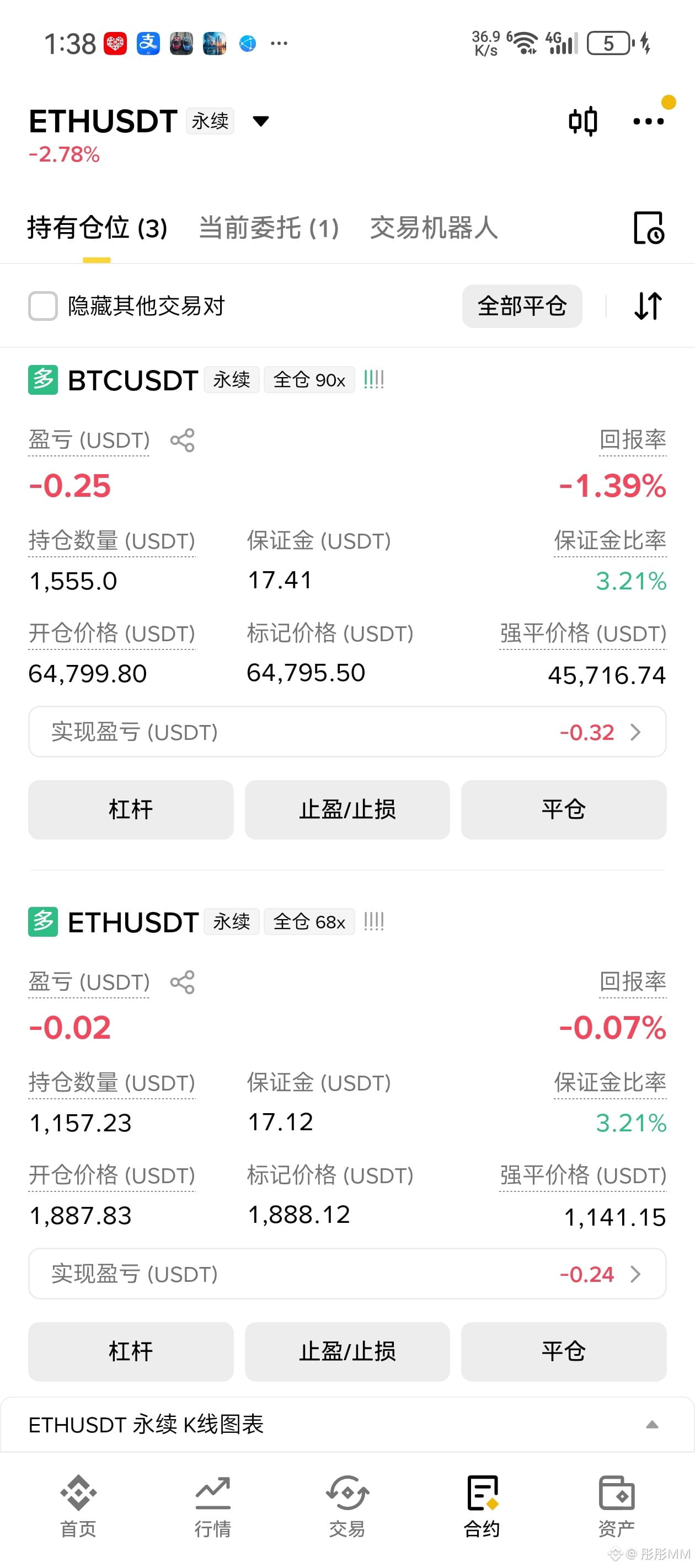Check the 隐藏其他交易对 checkbox
This screenshot has height=1568, width=695.
tap(42, 305)
